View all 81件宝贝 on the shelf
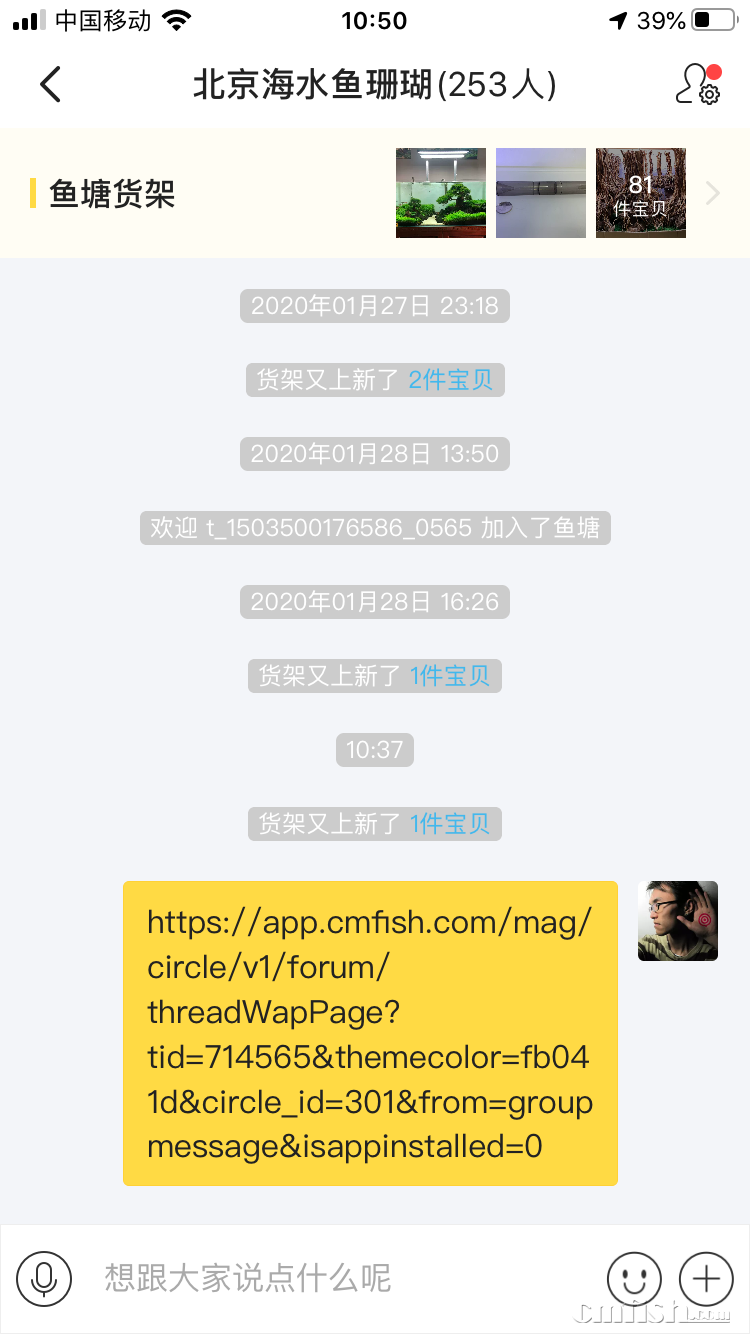 (x=641, y=193)
